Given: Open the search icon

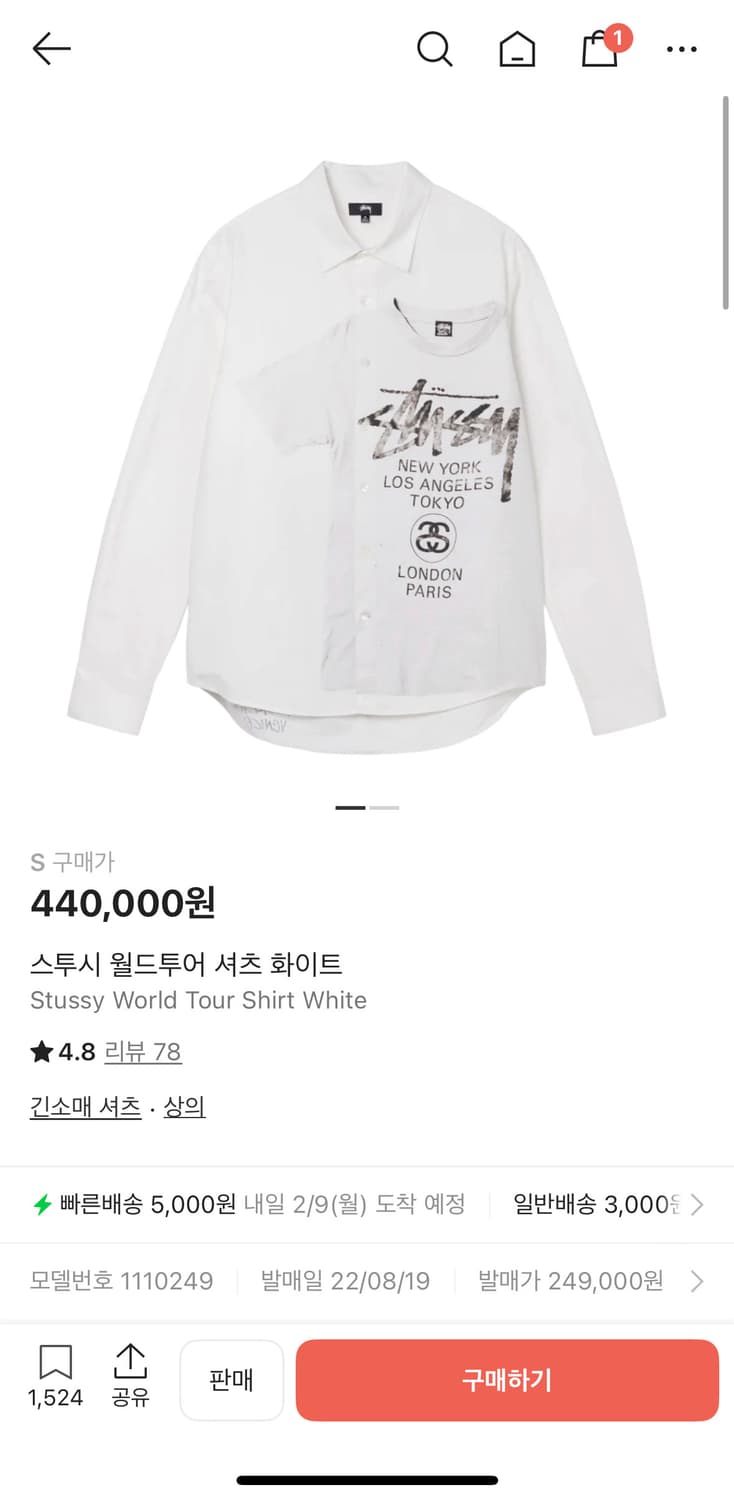Looking at the screenshot, I should coord(435,48).
